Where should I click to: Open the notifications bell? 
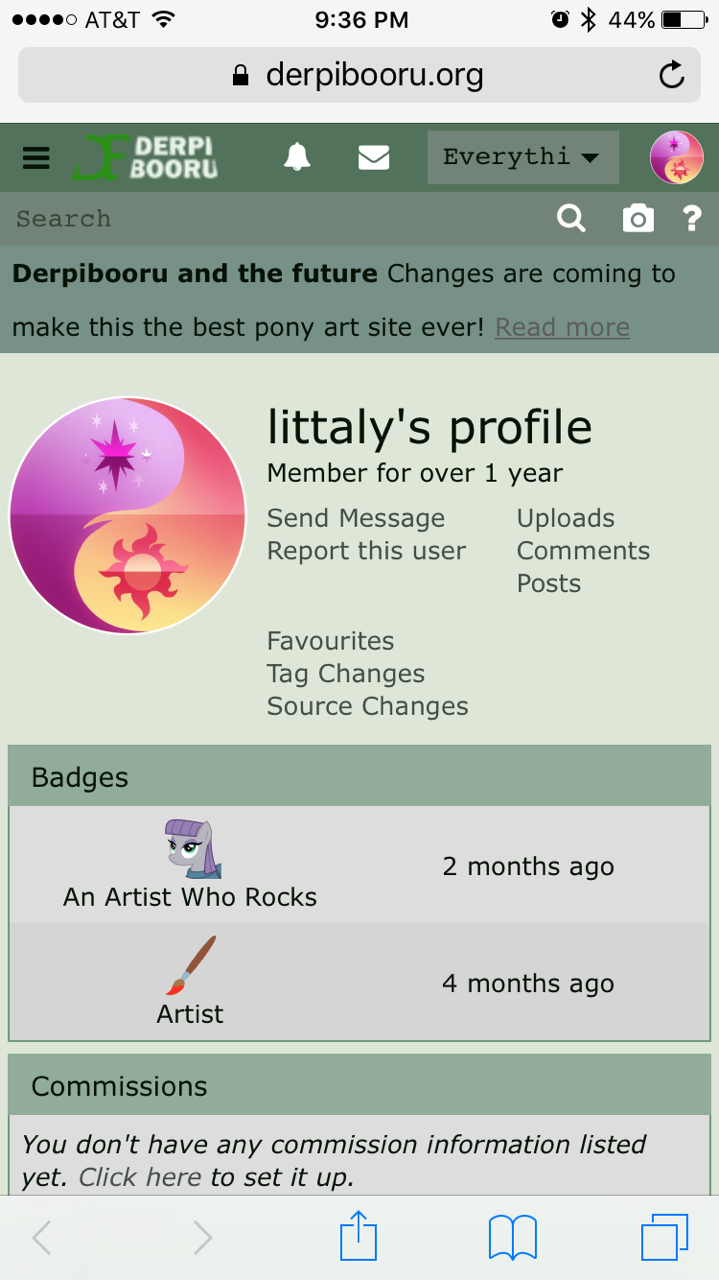click(x=297, y=157)
